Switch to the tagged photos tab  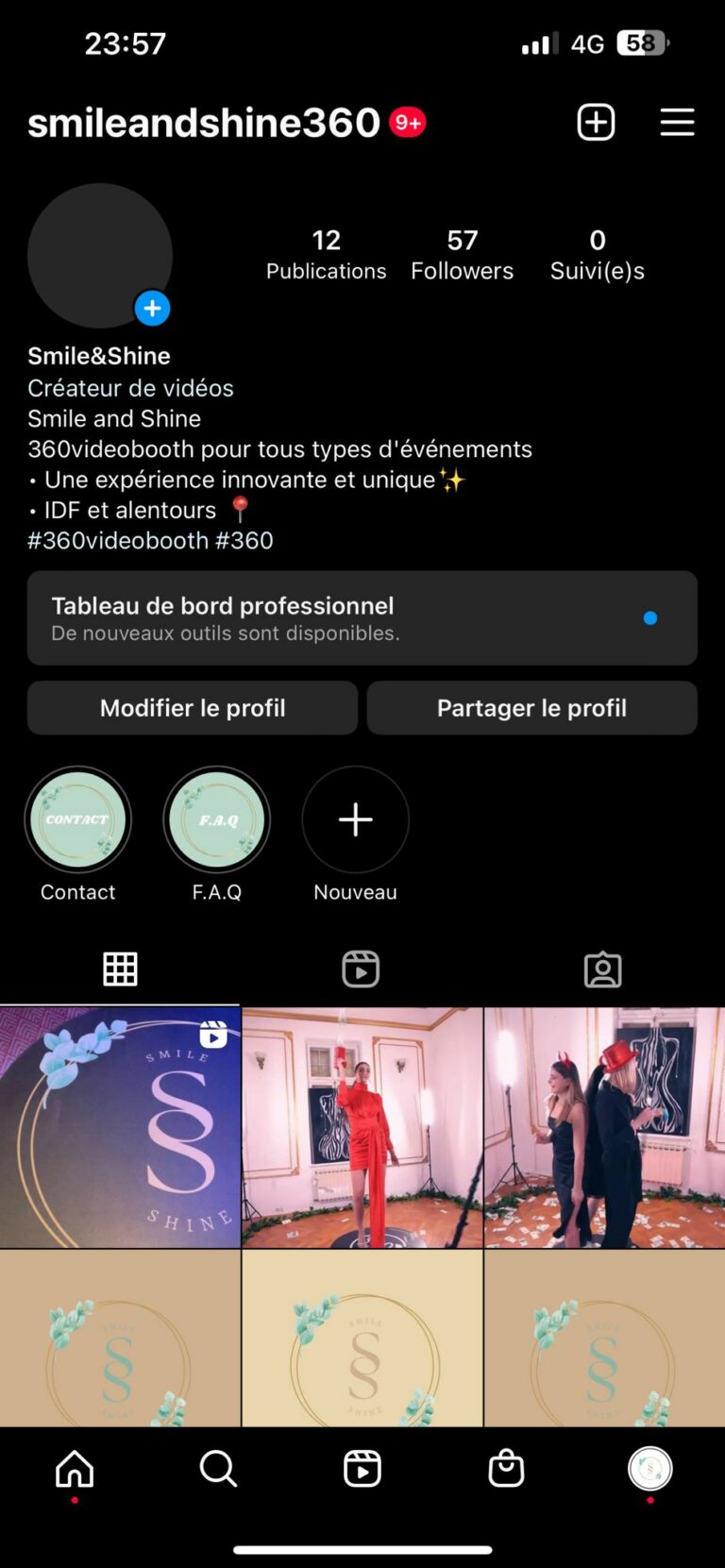(x=602, y=969)
